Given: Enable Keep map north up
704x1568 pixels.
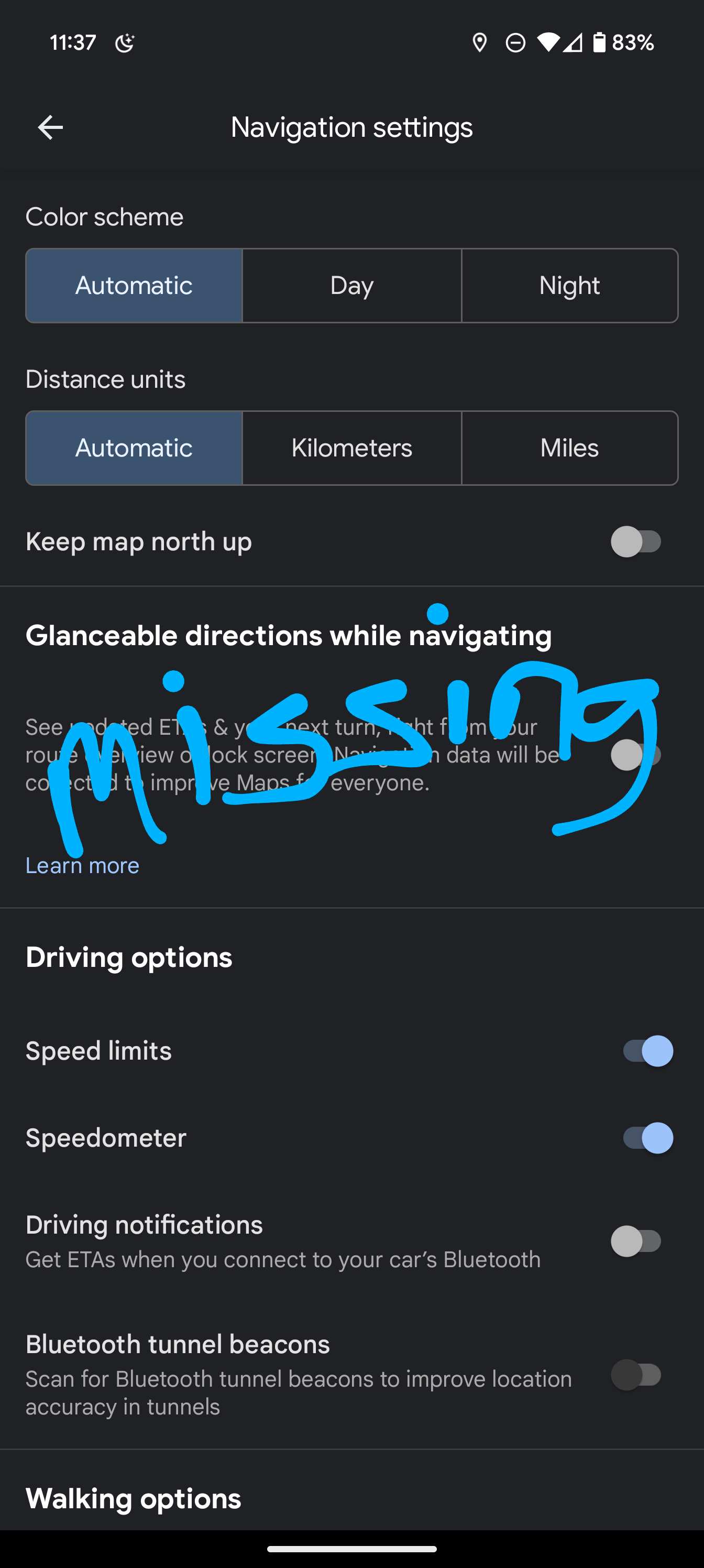Looking at the screenshot, I should click(636, 542).
